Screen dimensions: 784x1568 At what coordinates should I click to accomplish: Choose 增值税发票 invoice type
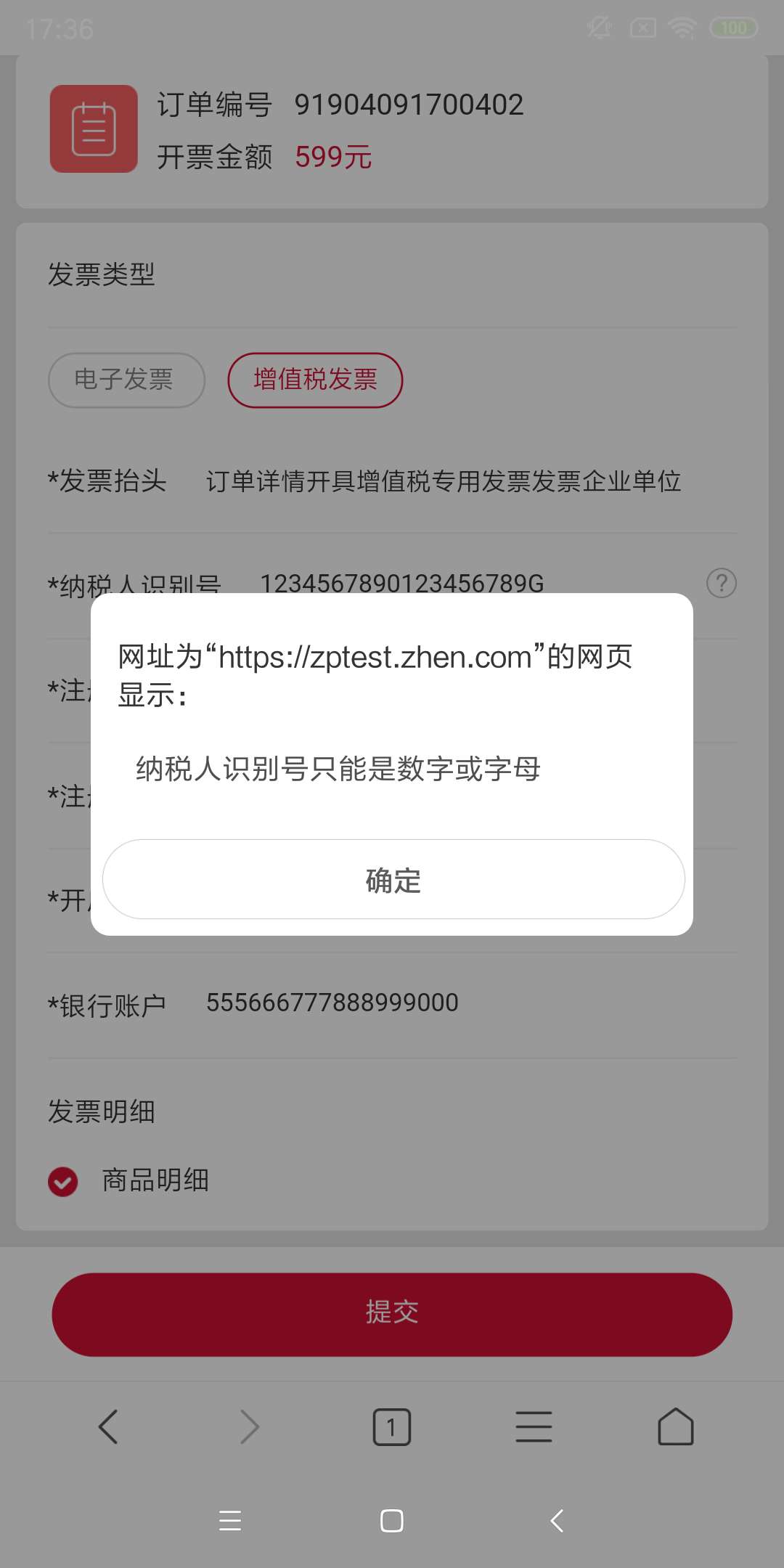315,380
